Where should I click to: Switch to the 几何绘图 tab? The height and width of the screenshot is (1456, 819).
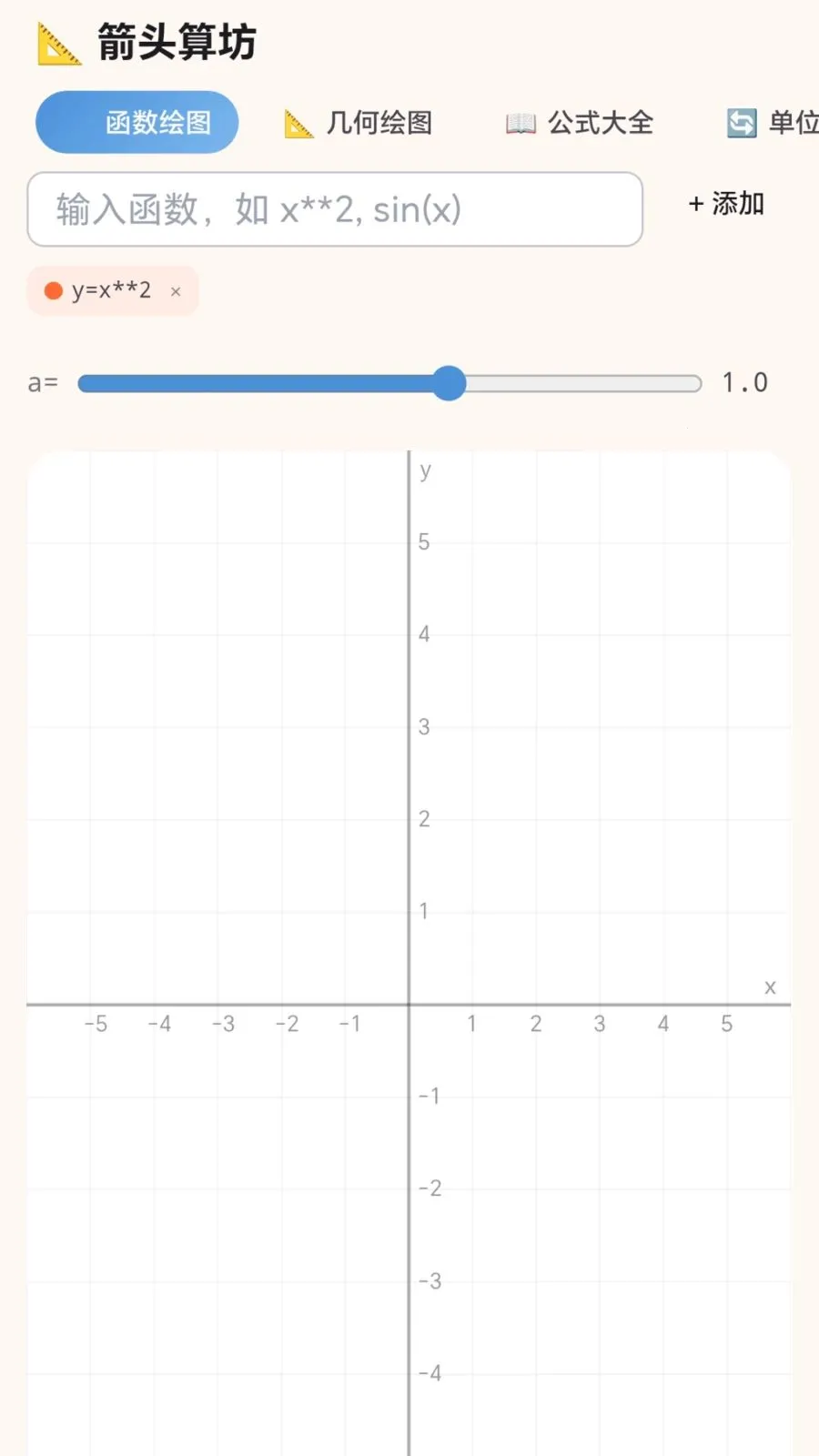click(x=358, y=123)
